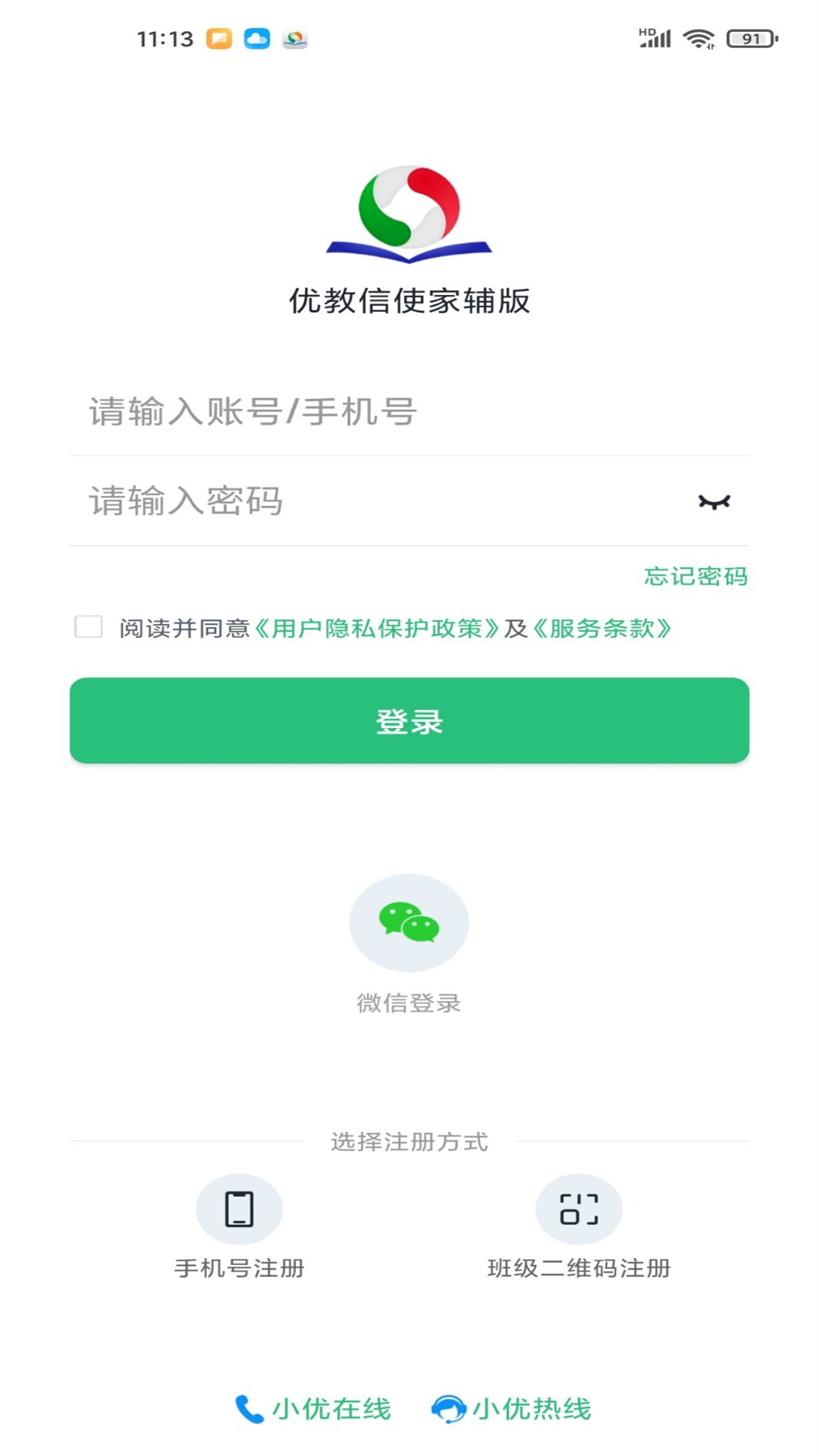The image size is (819, 1456).
Task: Tap the 小优在线 phone icon
Action: 250,1407
